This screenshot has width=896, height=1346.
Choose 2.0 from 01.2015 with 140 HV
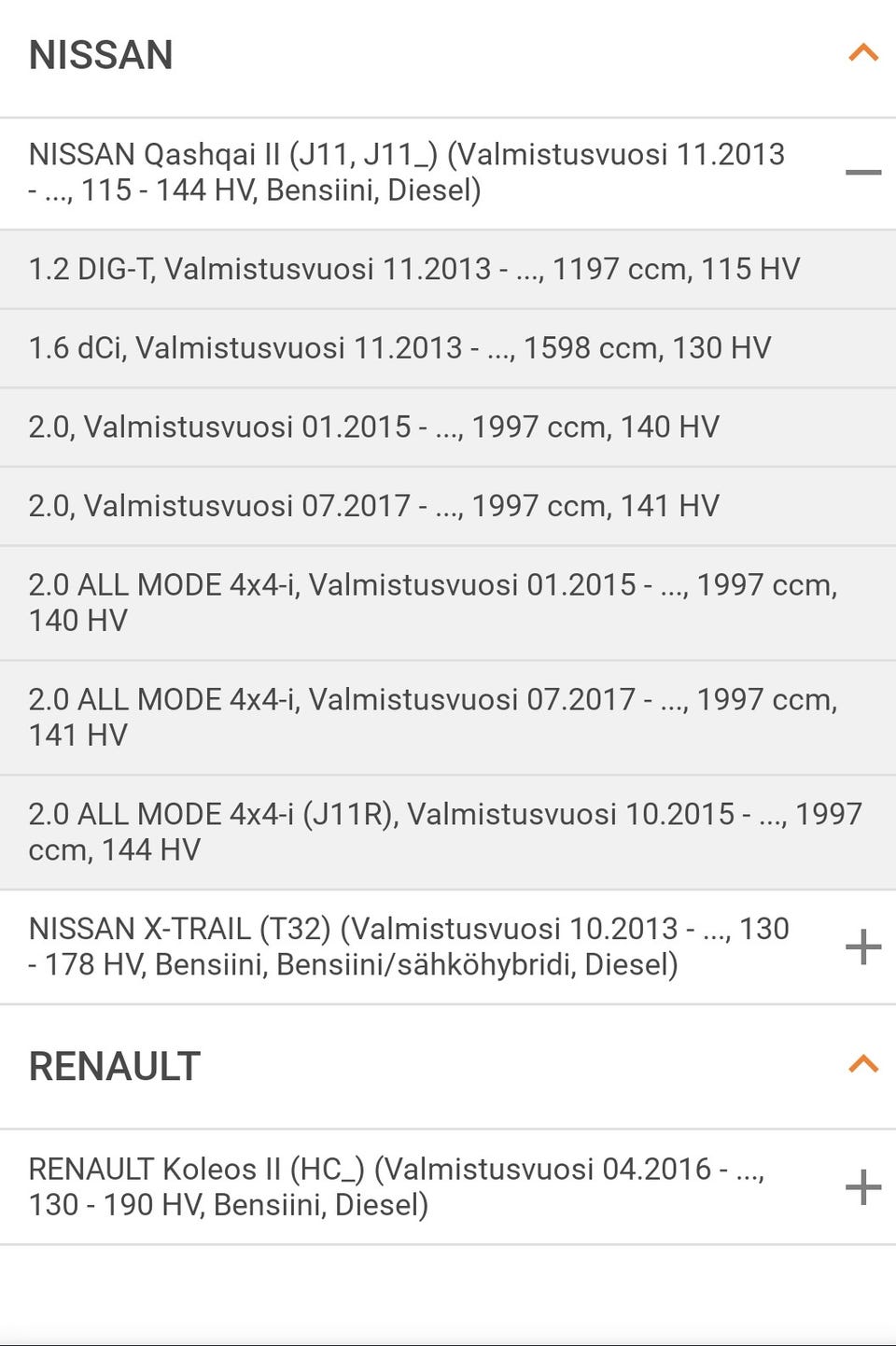click(373, 428)
